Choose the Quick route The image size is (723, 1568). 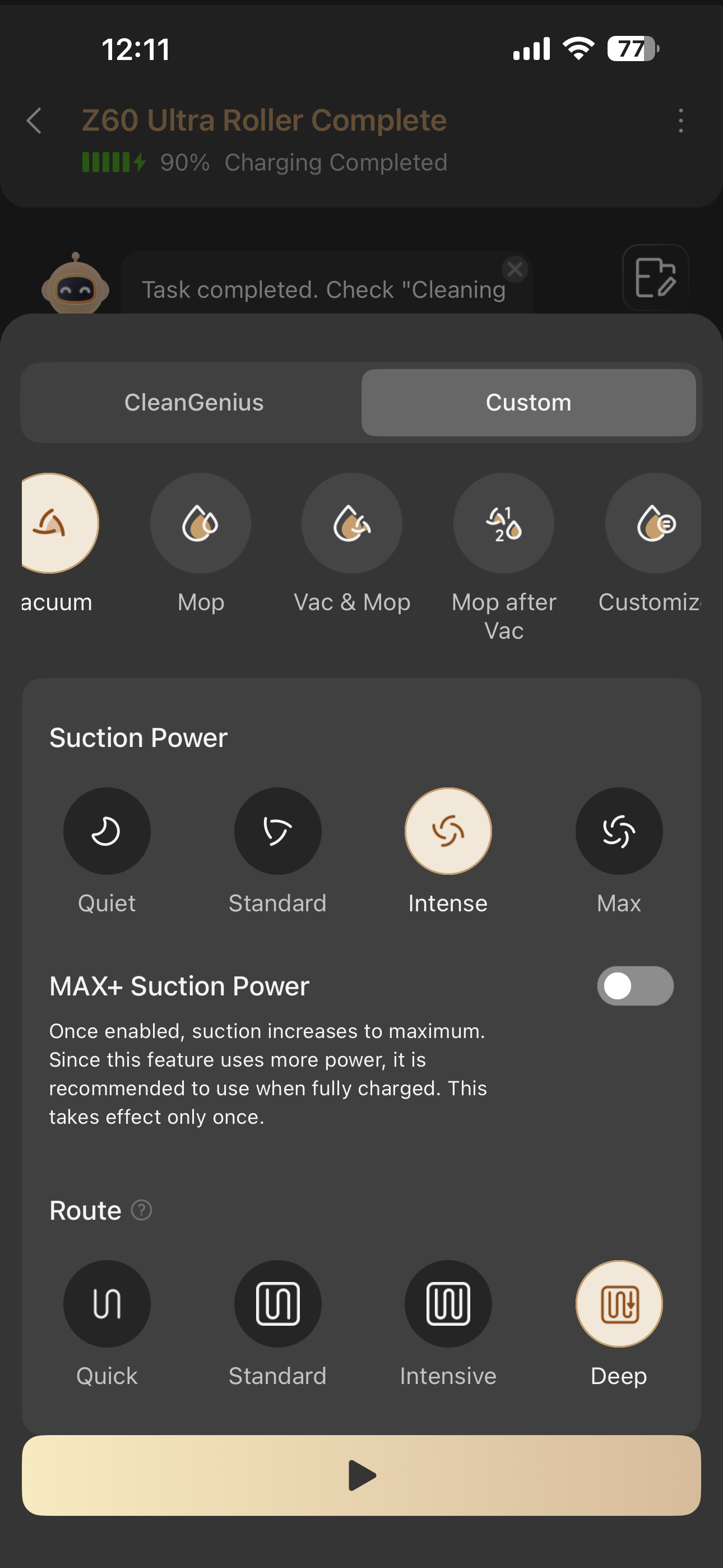click(107, 1304)
